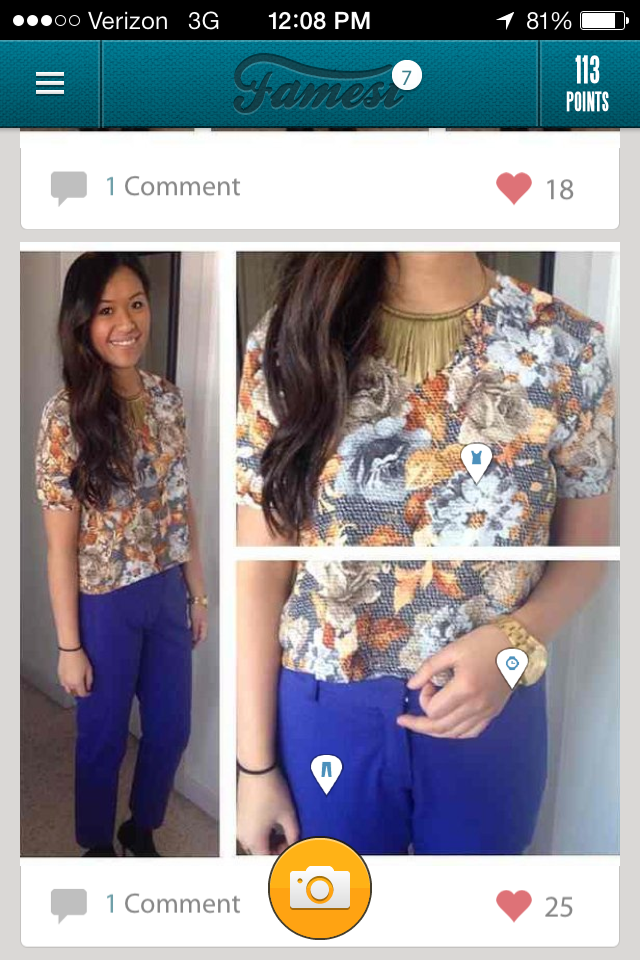Image resolution: width=640 pixels, height=960 pixels.
Task: Like the post showing 18 hearts
Action: [x=514, y=188]
